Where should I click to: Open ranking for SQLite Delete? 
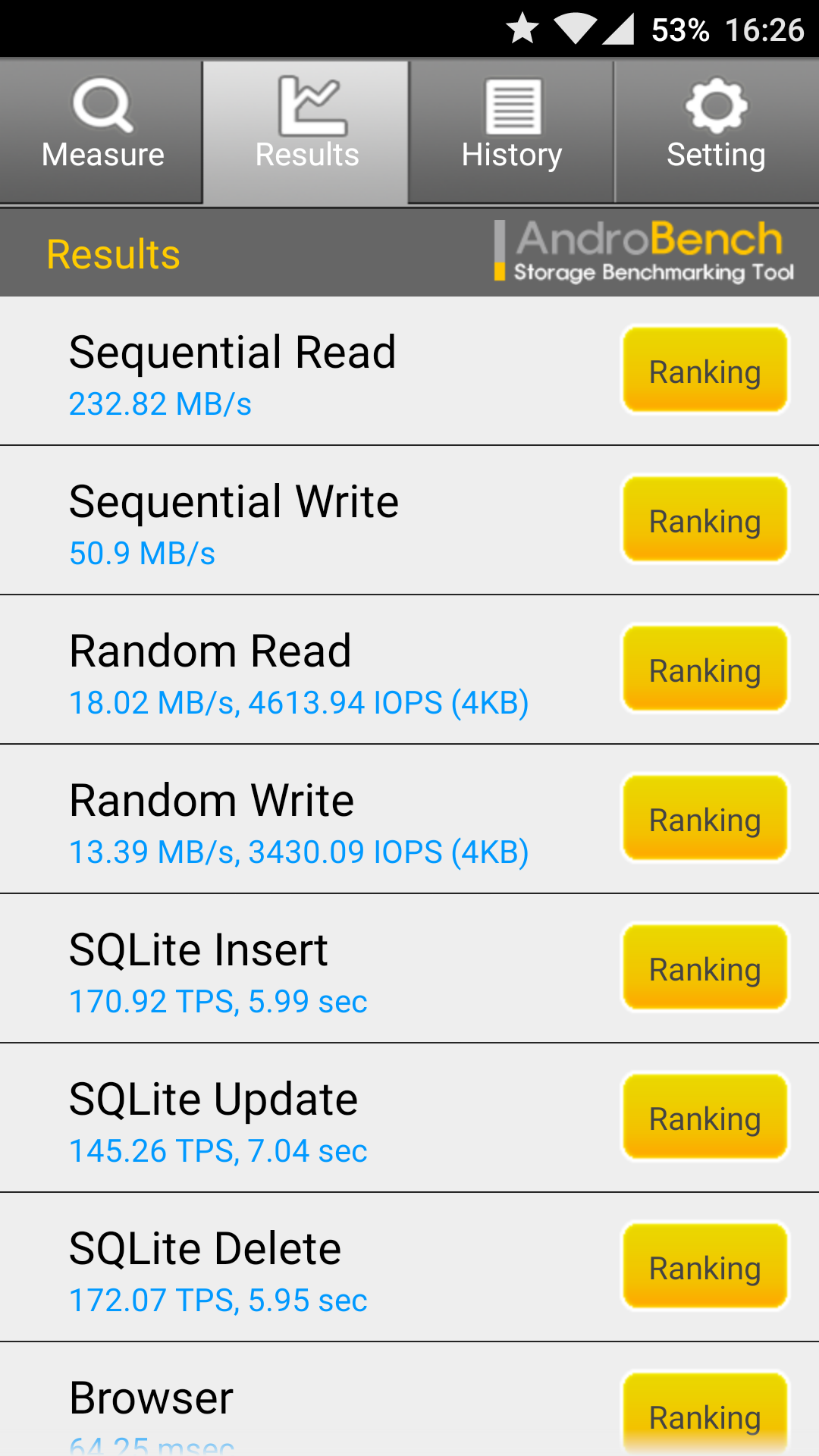pos(705,1266)
